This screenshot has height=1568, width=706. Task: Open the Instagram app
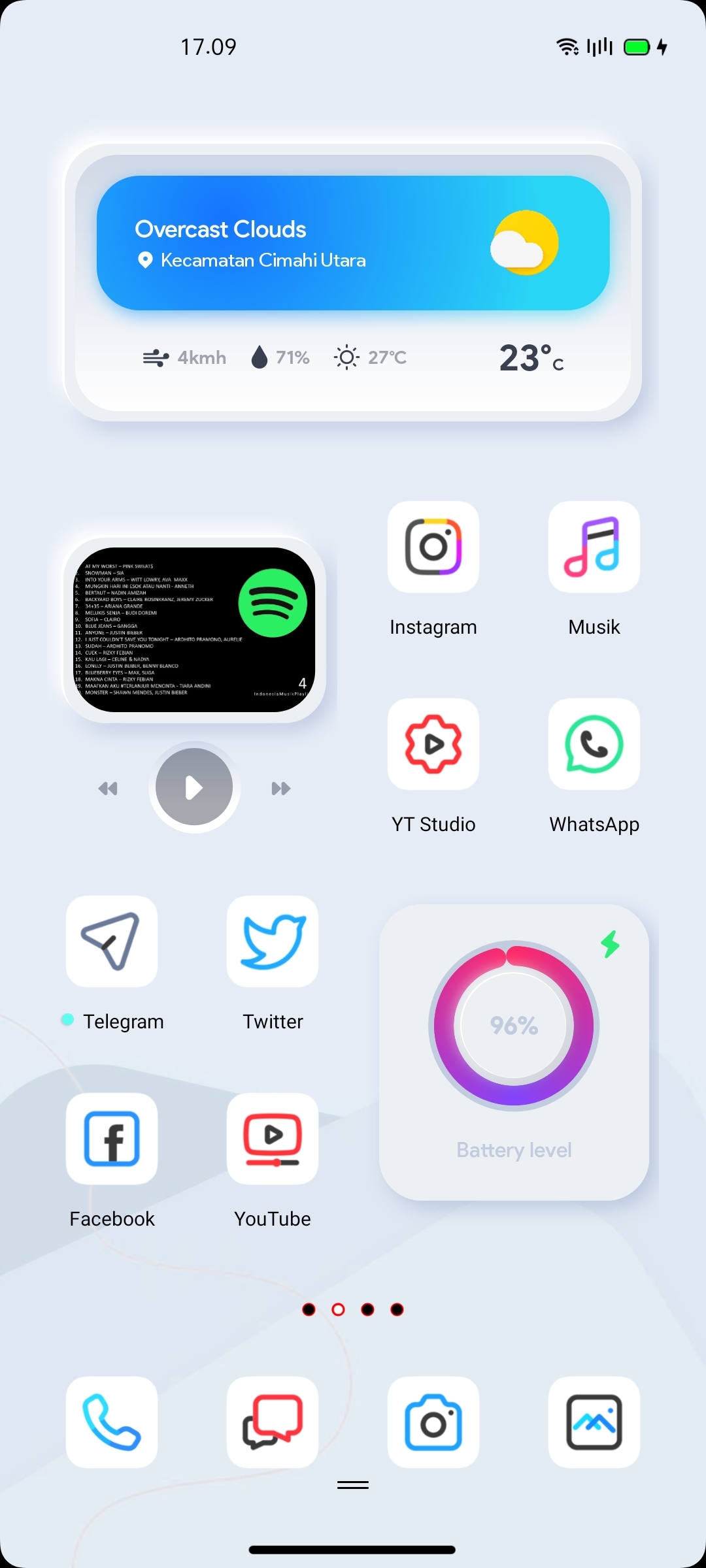click(433, 547)
